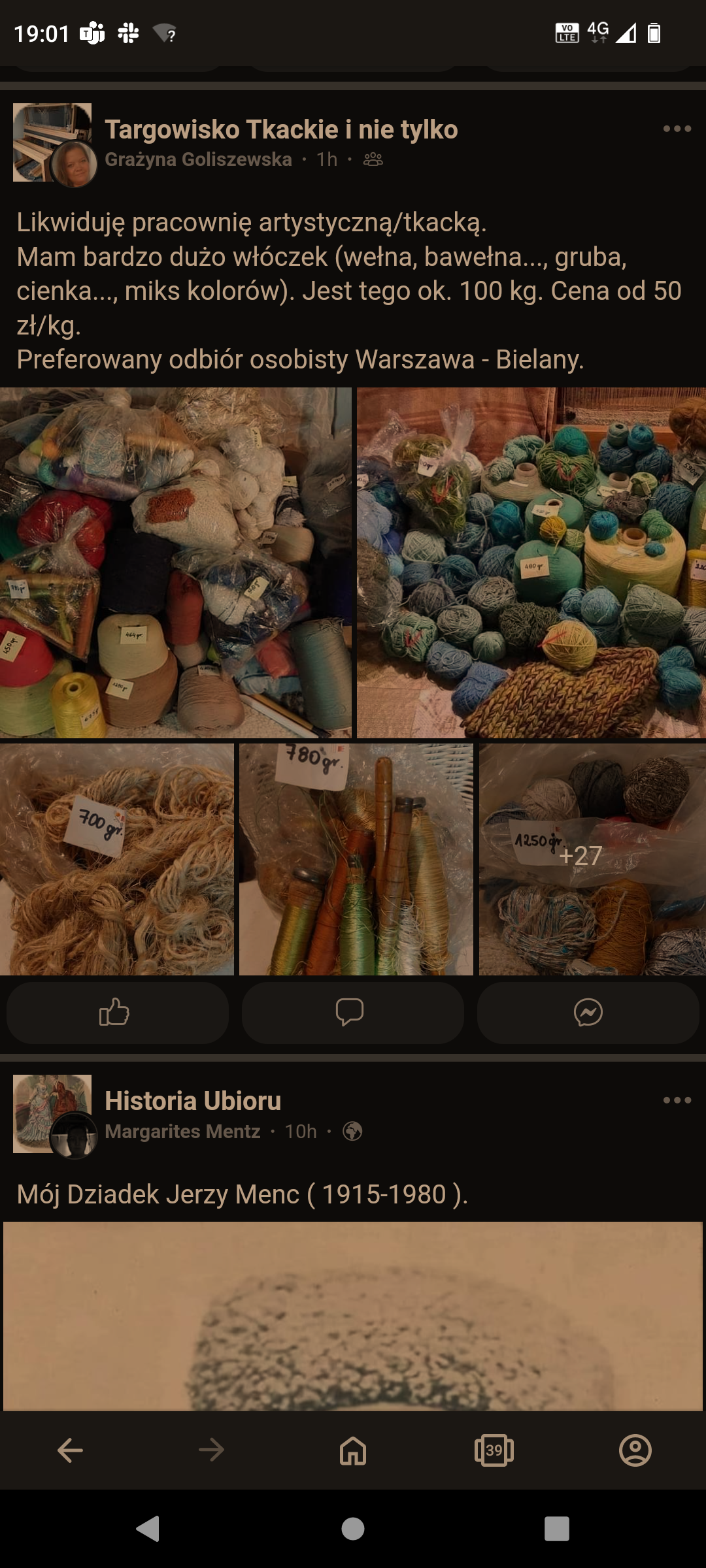The width and height of the screenshot is (706, 1568).
Task: Like Grażyna Goliszewska's post
Action: point(118,1013)
